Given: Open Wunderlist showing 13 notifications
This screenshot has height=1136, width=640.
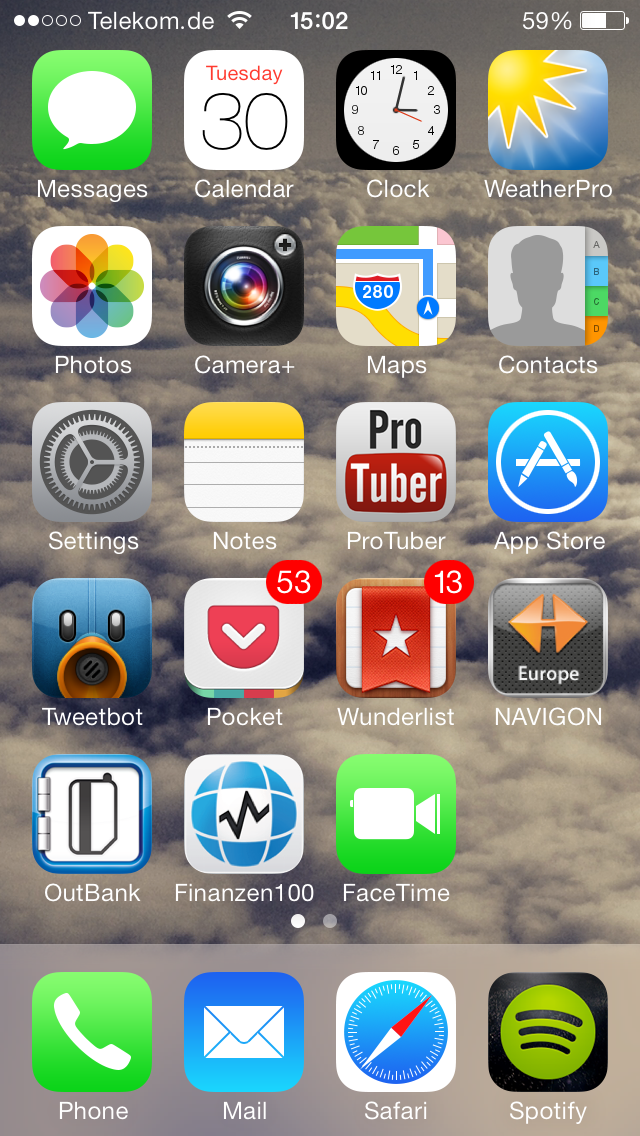Looking at the screenshot, I should click(x=396, y=638).
